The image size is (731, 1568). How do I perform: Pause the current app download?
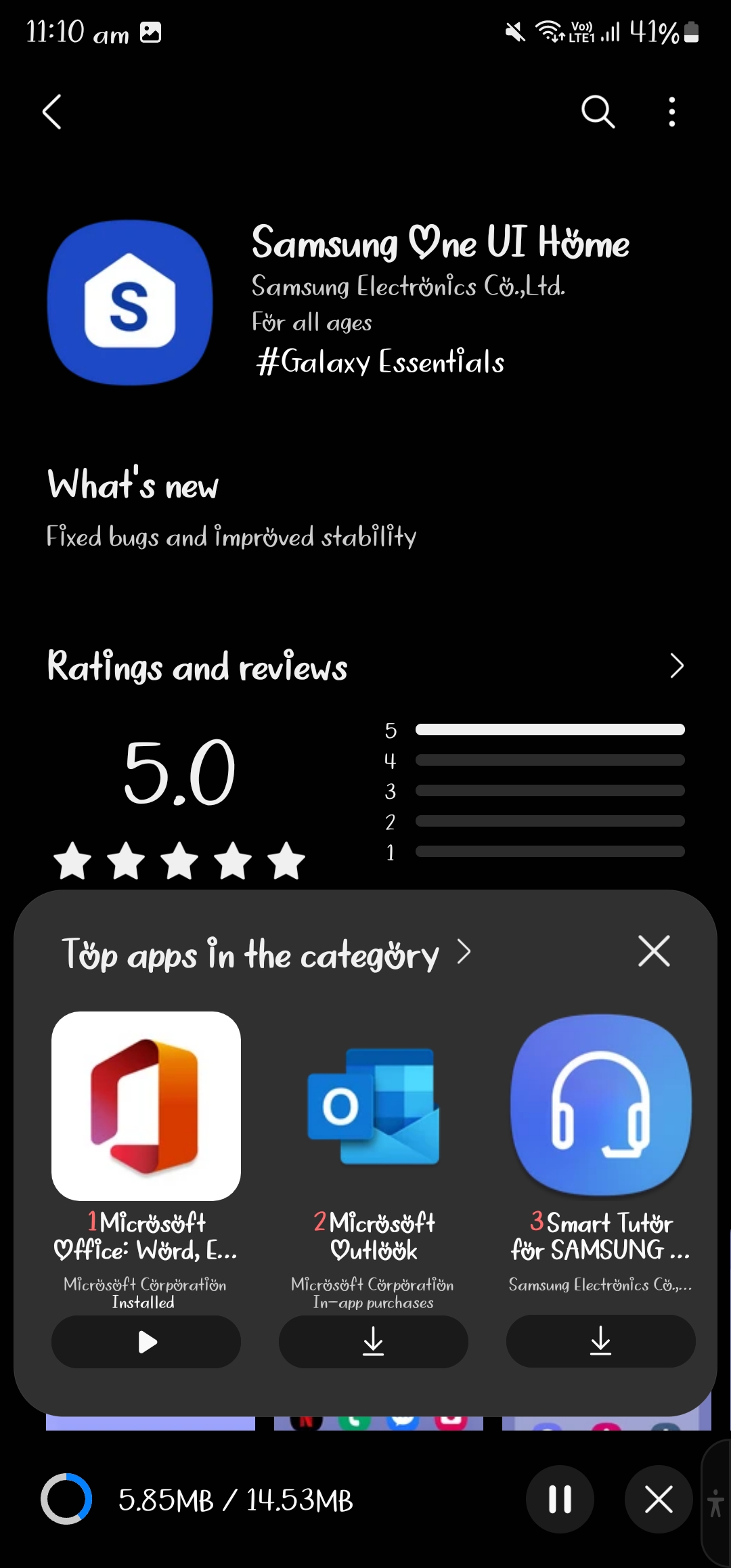point(560,1499)
